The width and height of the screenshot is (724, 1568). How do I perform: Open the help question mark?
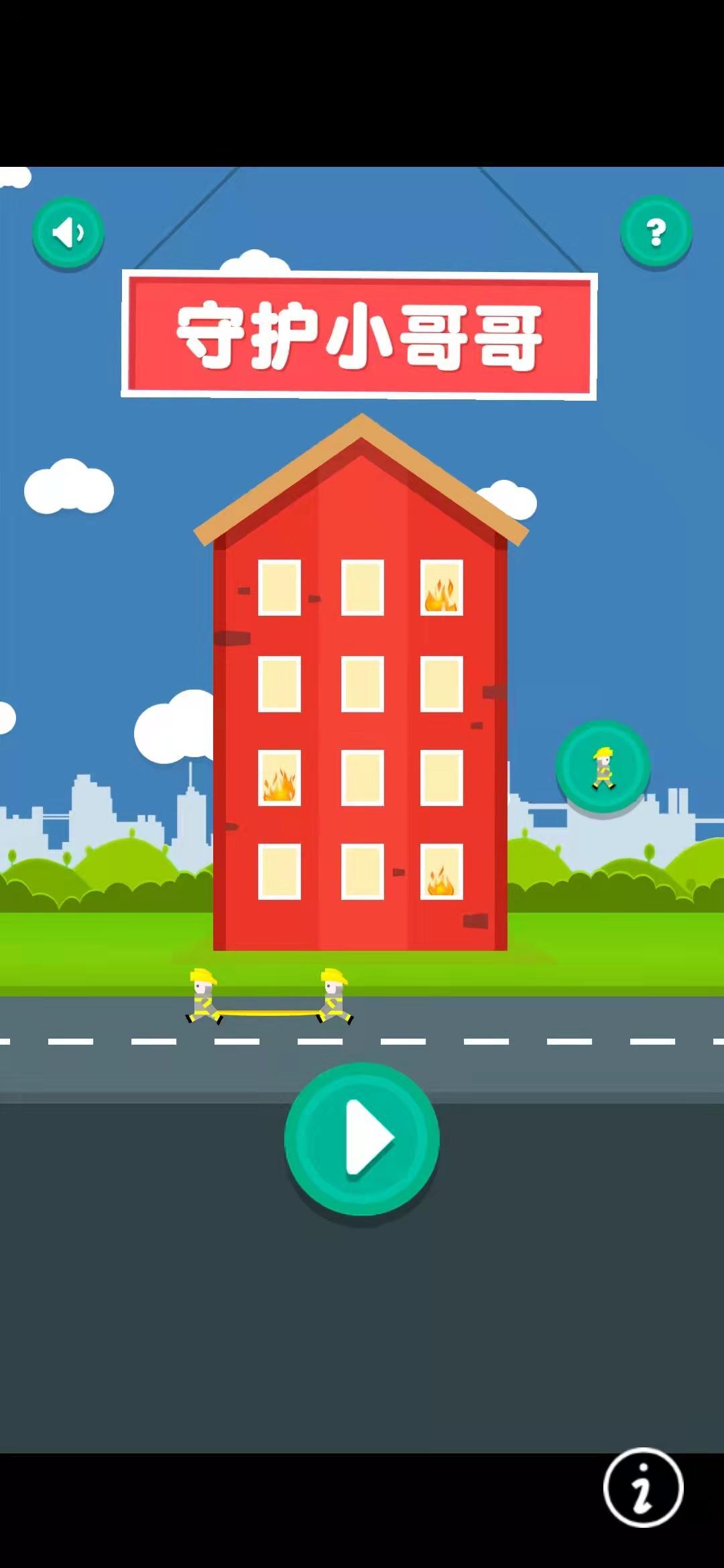[656, 232]
